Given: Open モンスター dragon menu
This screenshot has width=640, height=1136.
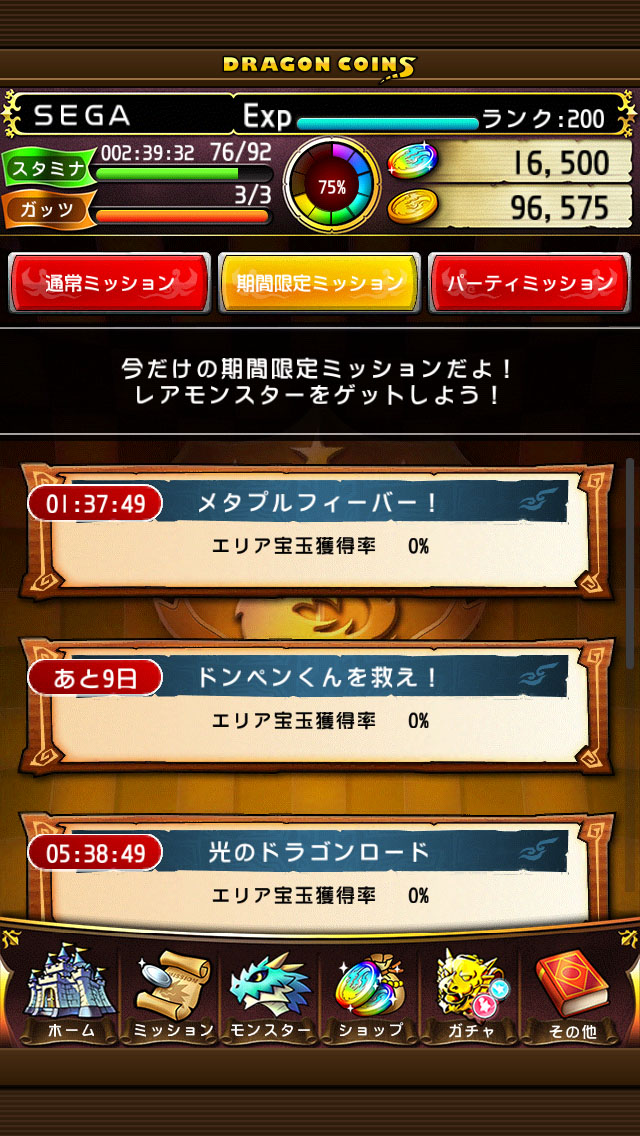Looking at the screenshot, I should [270, 992].
